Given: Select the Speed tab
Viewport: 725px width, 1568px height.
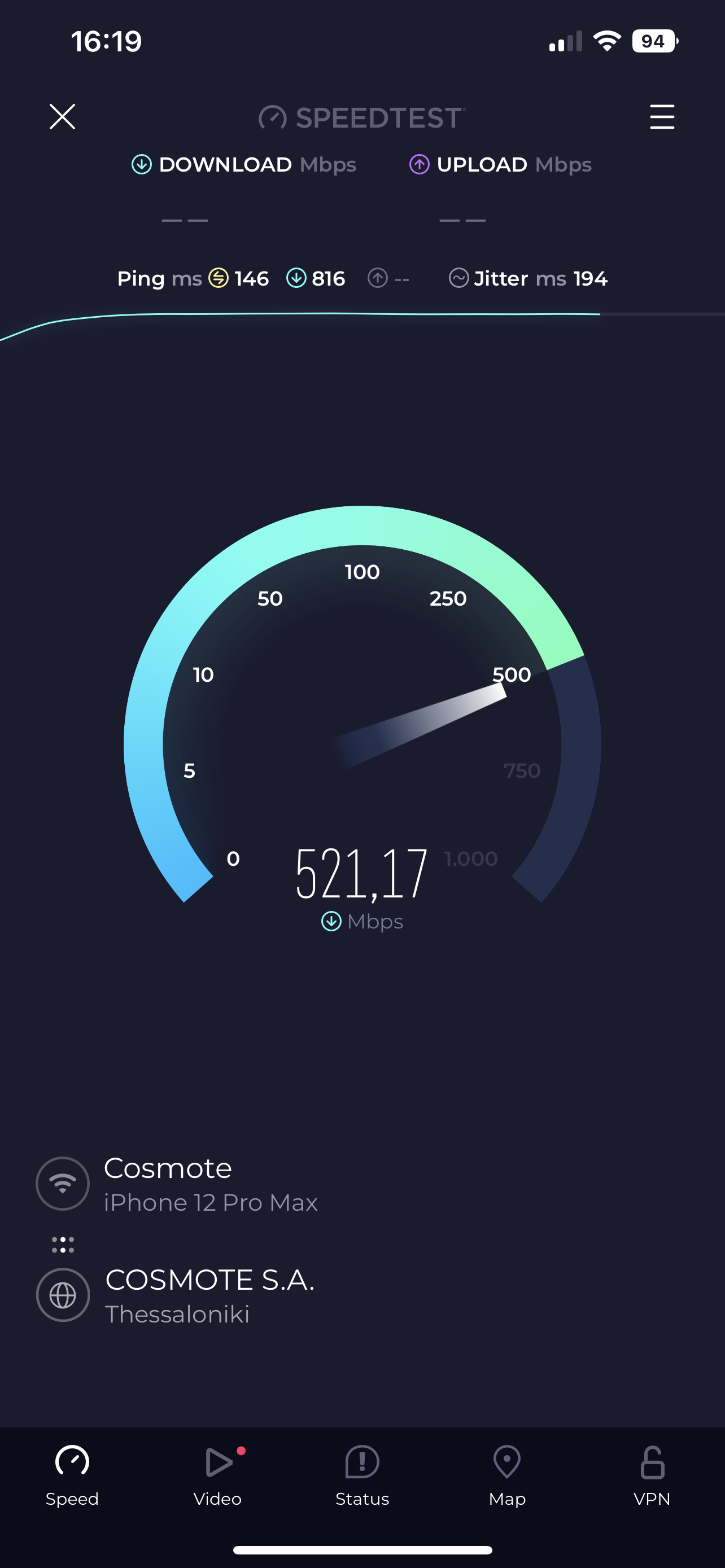Looking at the screenshot, I should click(x=72, y=1476).
